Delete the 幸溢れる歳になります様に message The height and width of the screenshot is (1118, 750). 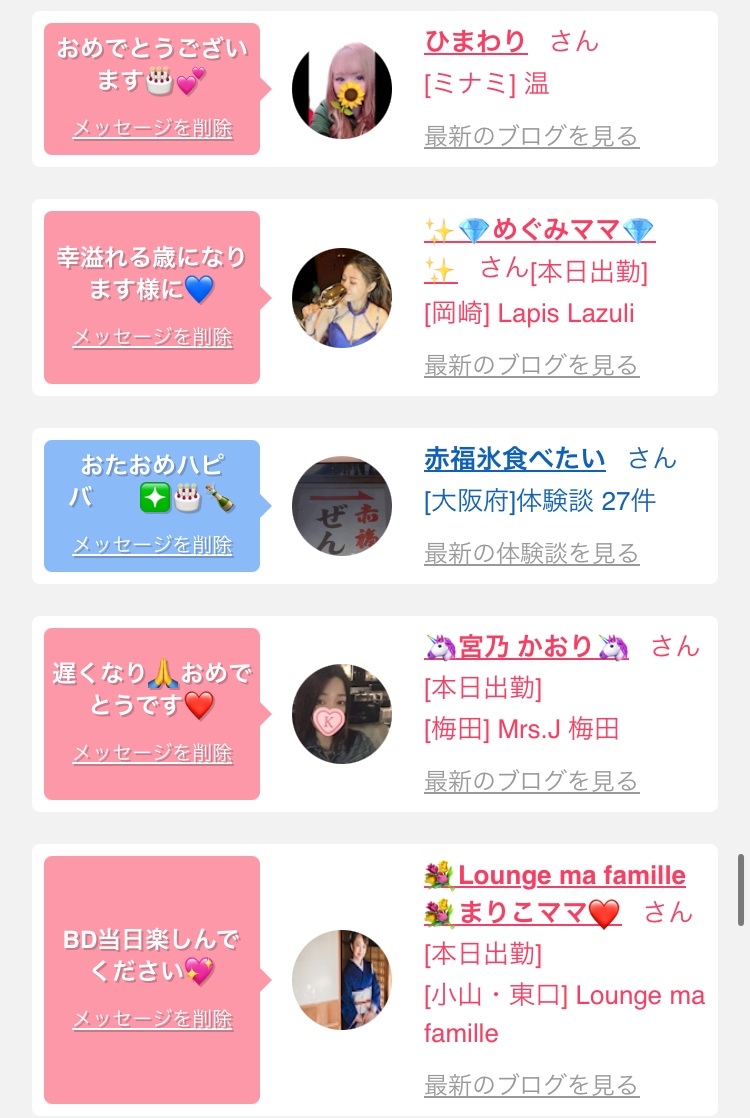[x=153, y=337]
